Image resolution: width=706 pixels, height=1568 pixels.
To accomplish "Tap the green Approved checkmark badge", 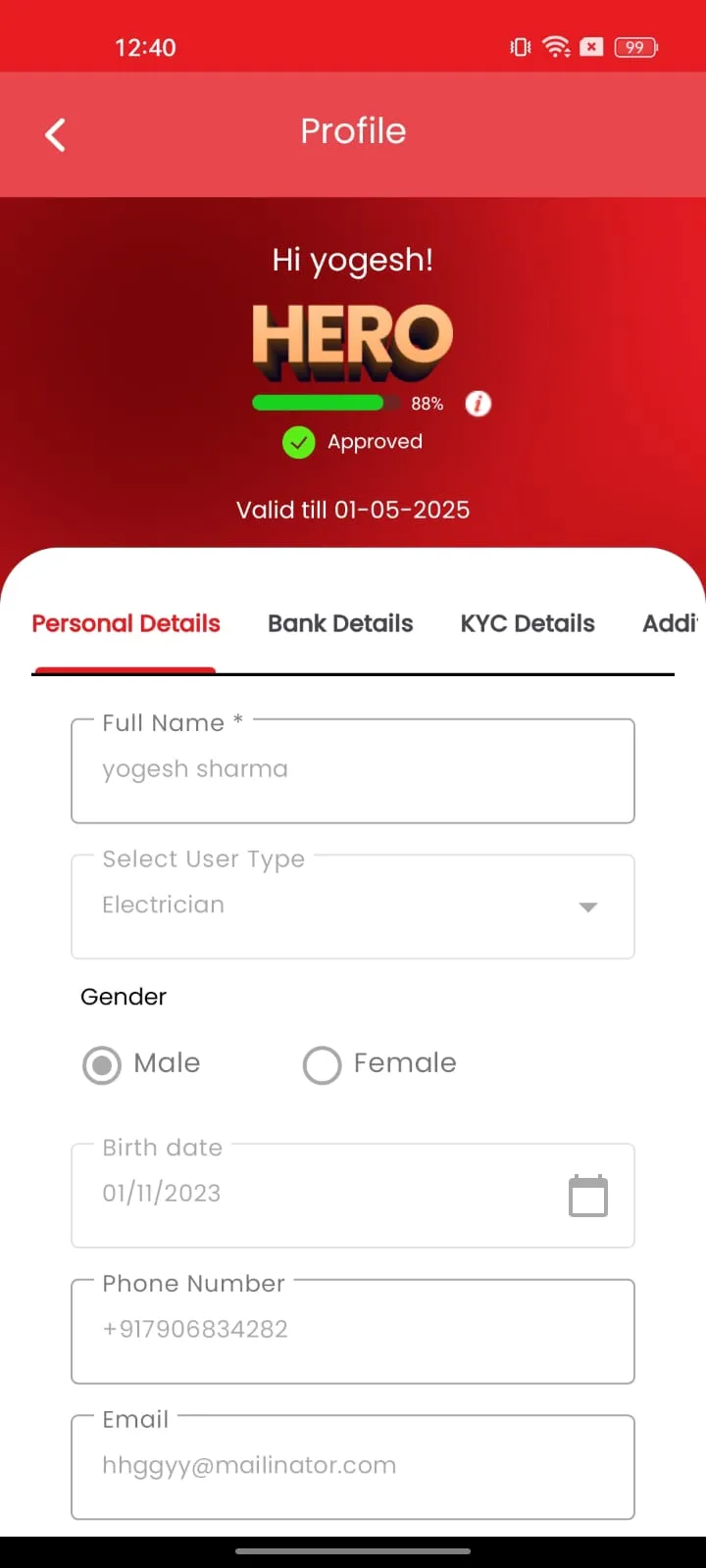I will pyautogui.click(x=299, y=443).
